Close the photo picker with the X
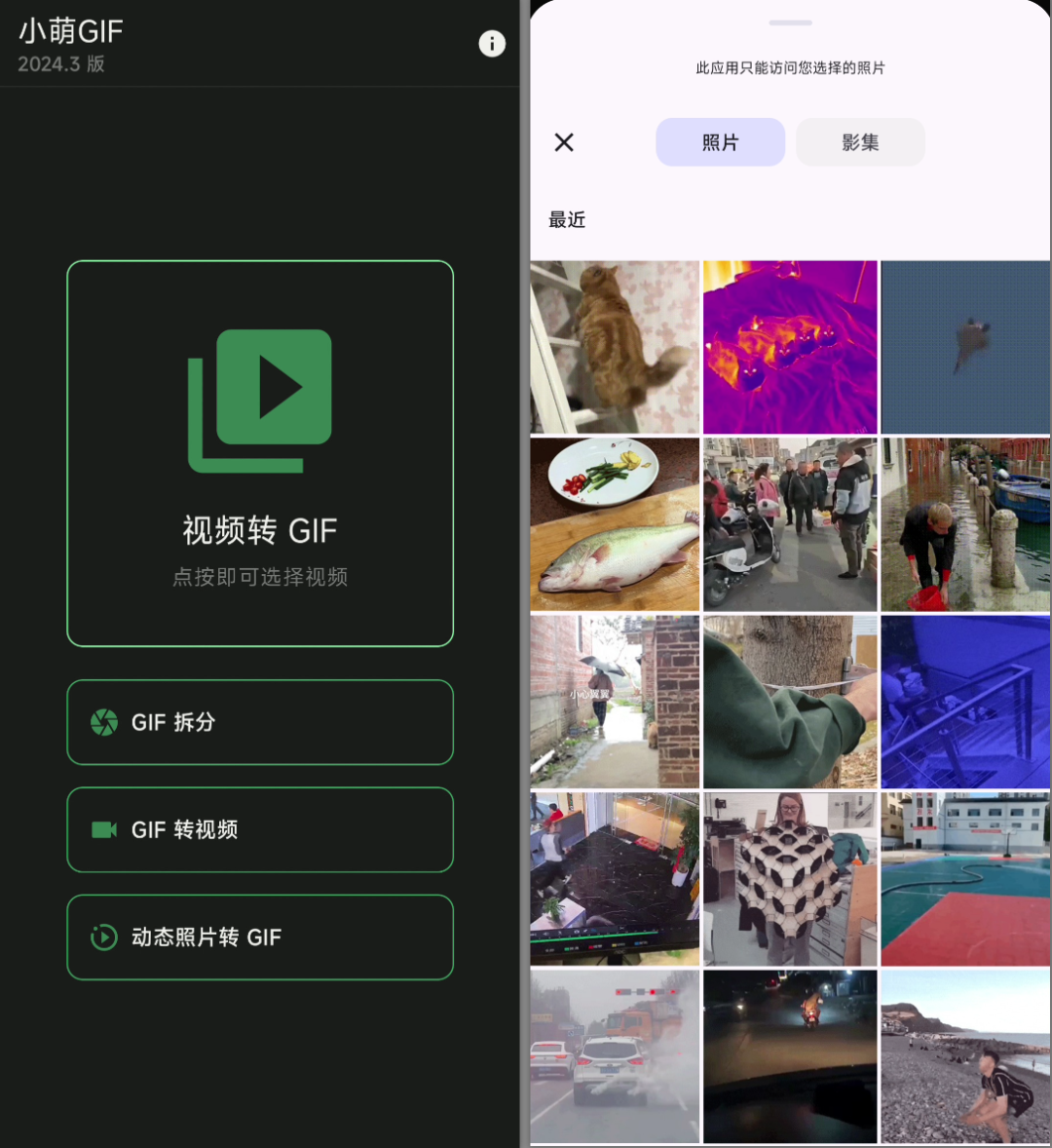The width and height of the screenshot is (1052, 1148). pyautogui.click(x=563, y=141)
